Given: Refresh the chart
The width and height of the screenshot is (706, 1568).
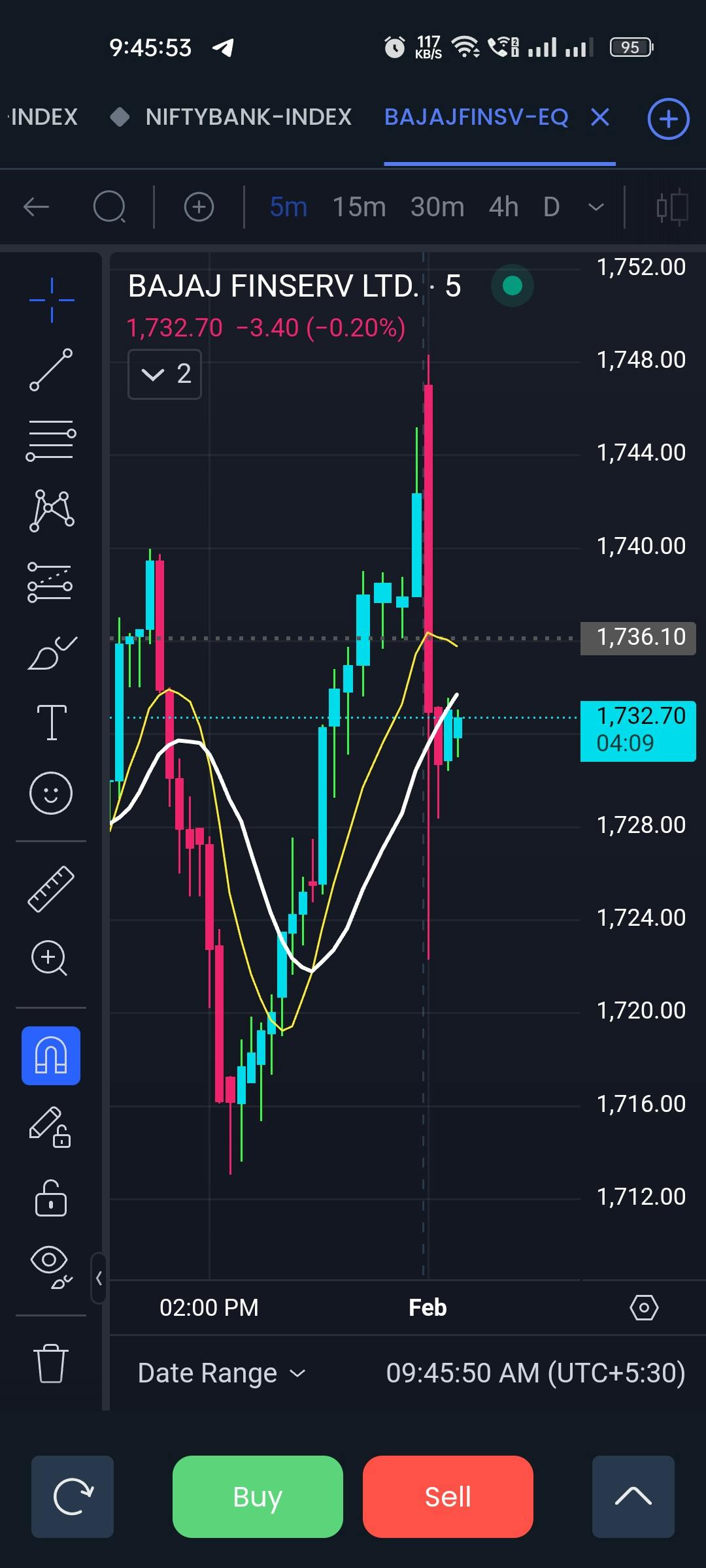Looking at the screenshot, I should 73,1496.
